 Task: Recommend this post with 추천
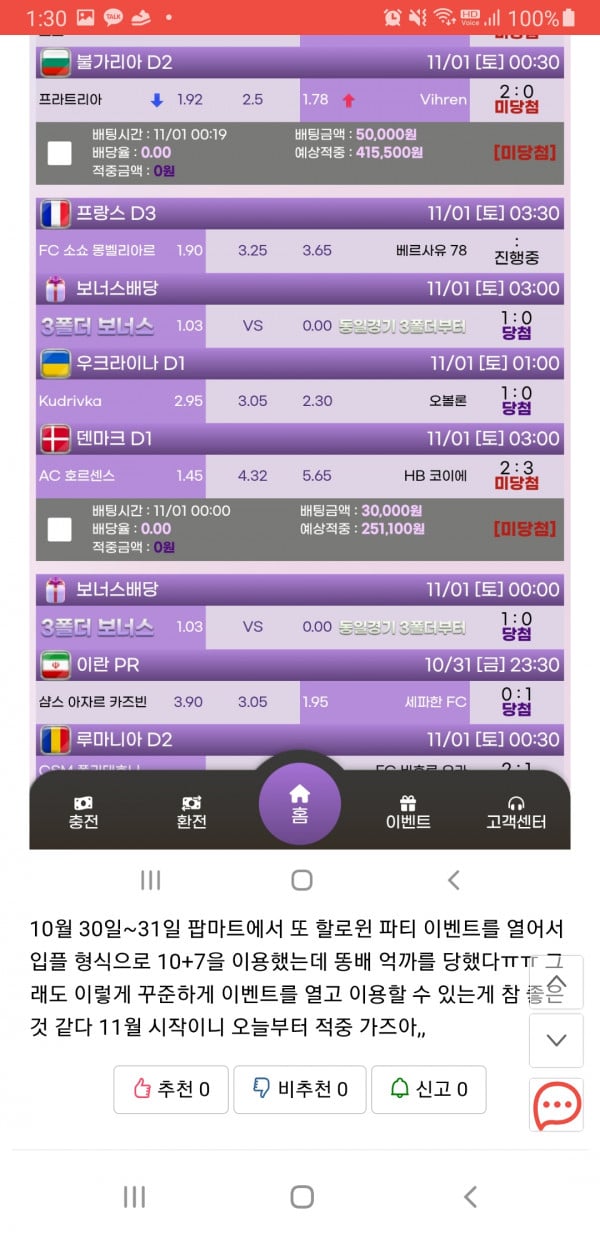point(171,1089)
